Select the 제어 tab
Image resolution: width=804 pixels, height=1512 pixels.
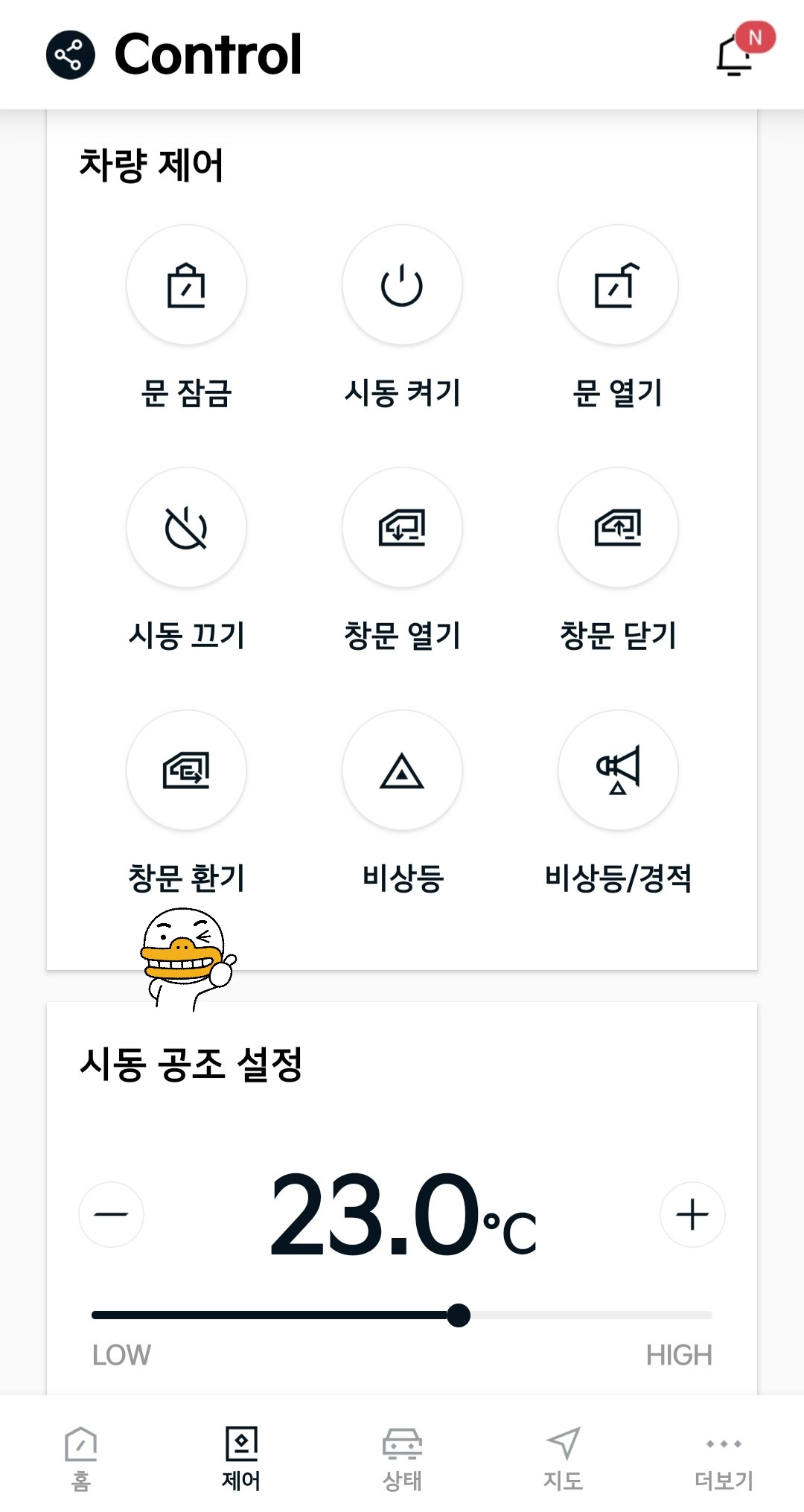point(241,1458)
